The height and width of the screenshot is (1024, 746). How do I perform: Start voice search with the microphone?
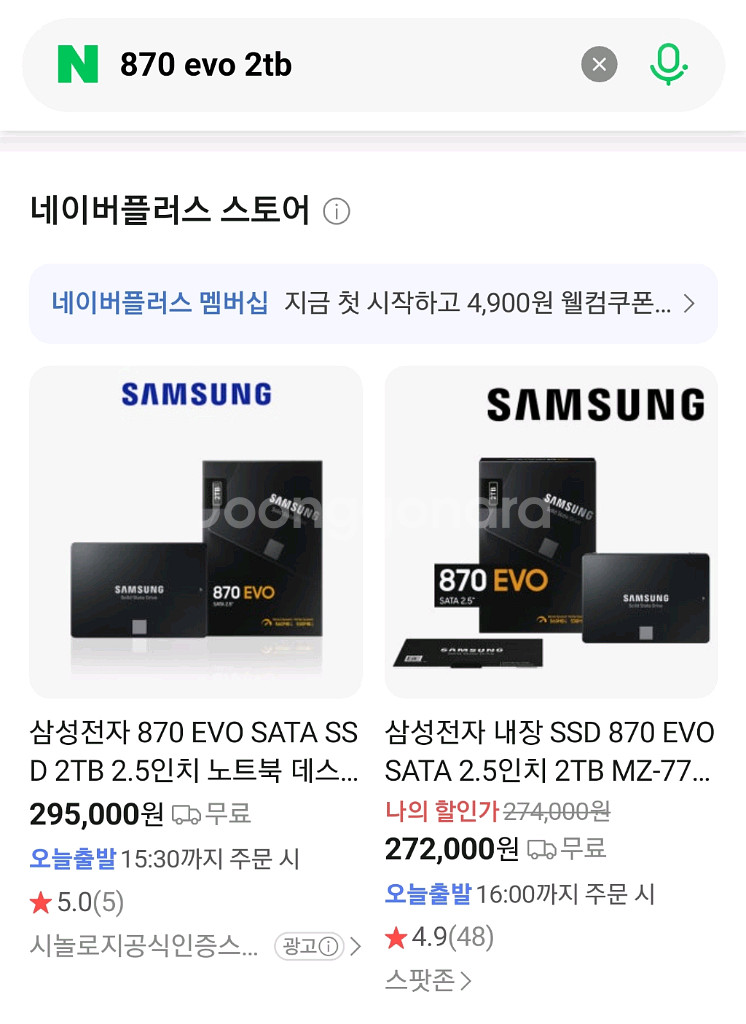click(668, 66)
